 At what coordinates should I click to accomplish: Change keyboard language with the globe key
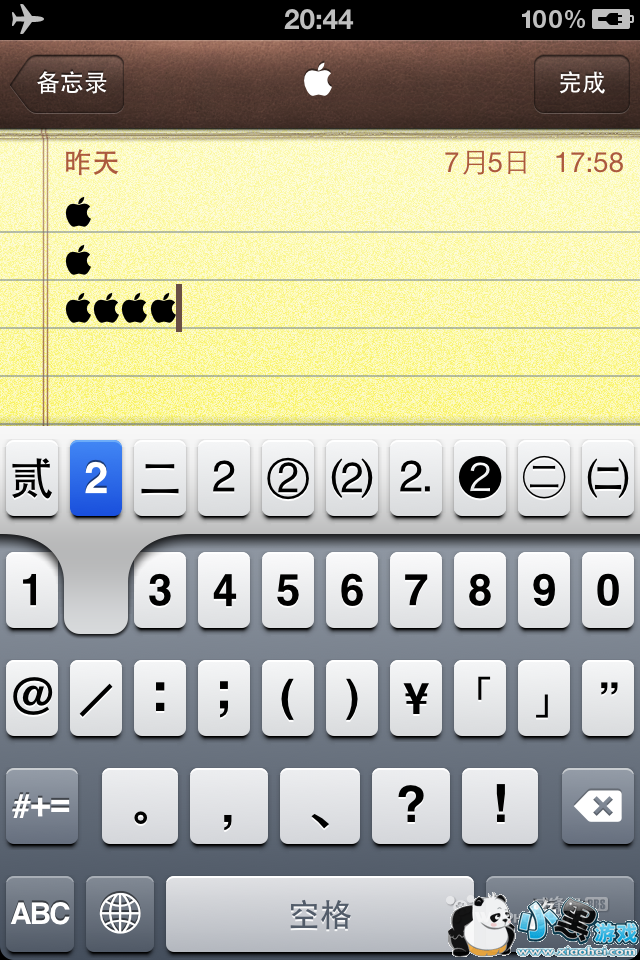pos(120,913)
